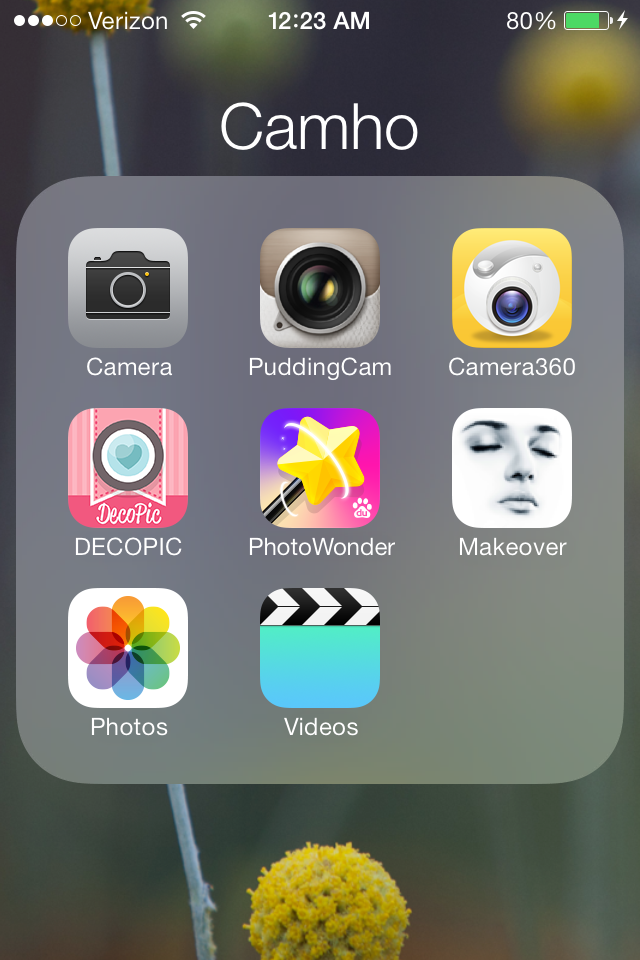Open the Photos app
The width and height of the screenshot is (640, 960).
[128, 648]
